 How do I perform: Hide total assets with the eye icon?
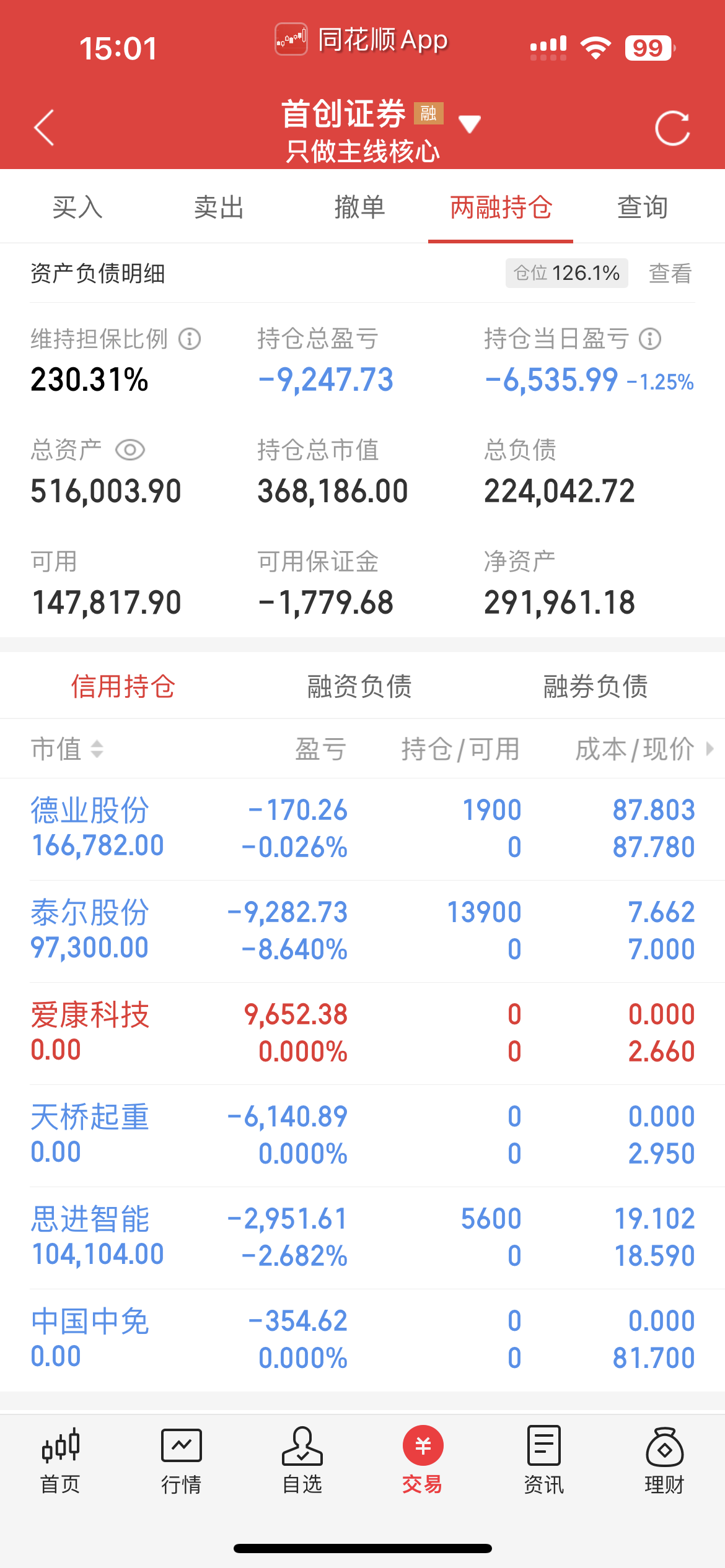(x=130, y=450)
